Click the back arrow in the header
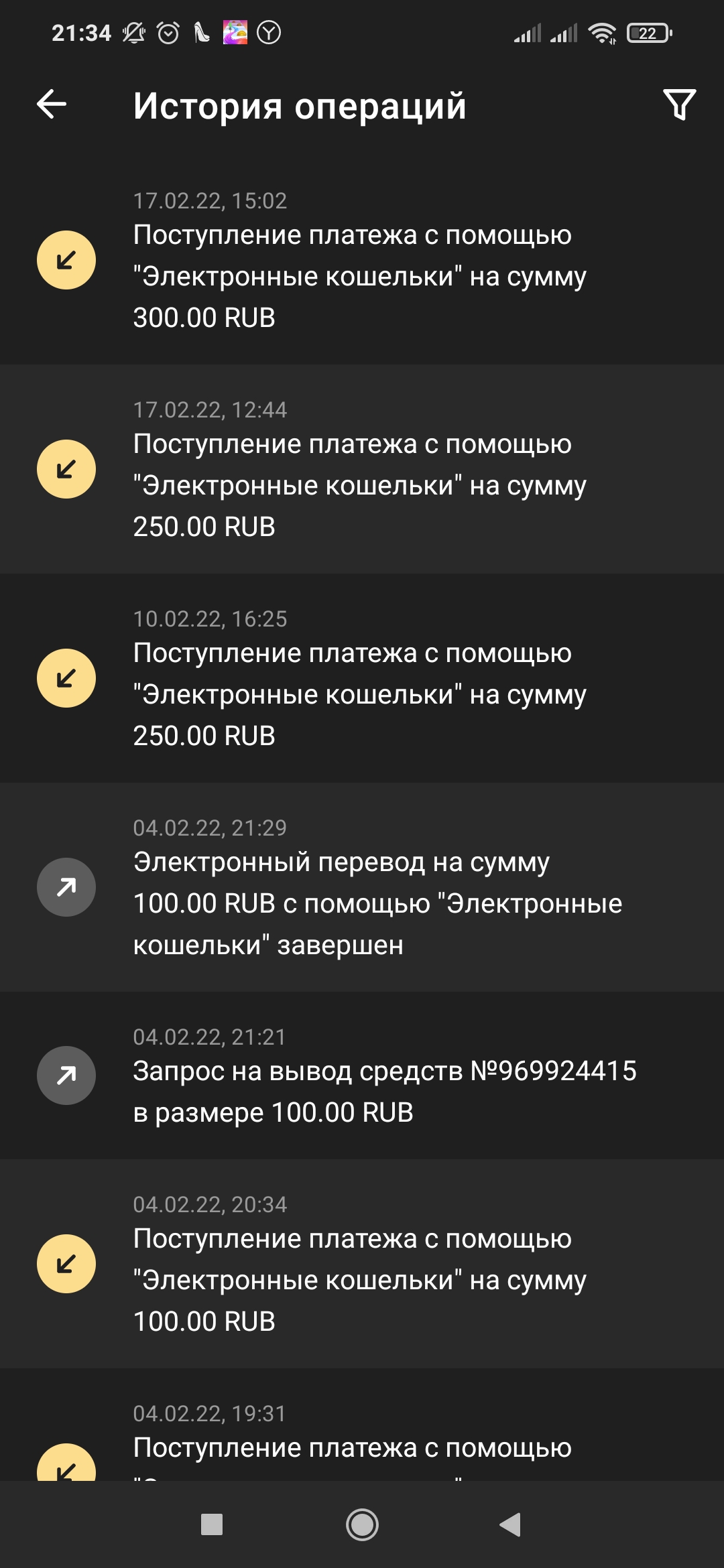 tap(50, 105)
